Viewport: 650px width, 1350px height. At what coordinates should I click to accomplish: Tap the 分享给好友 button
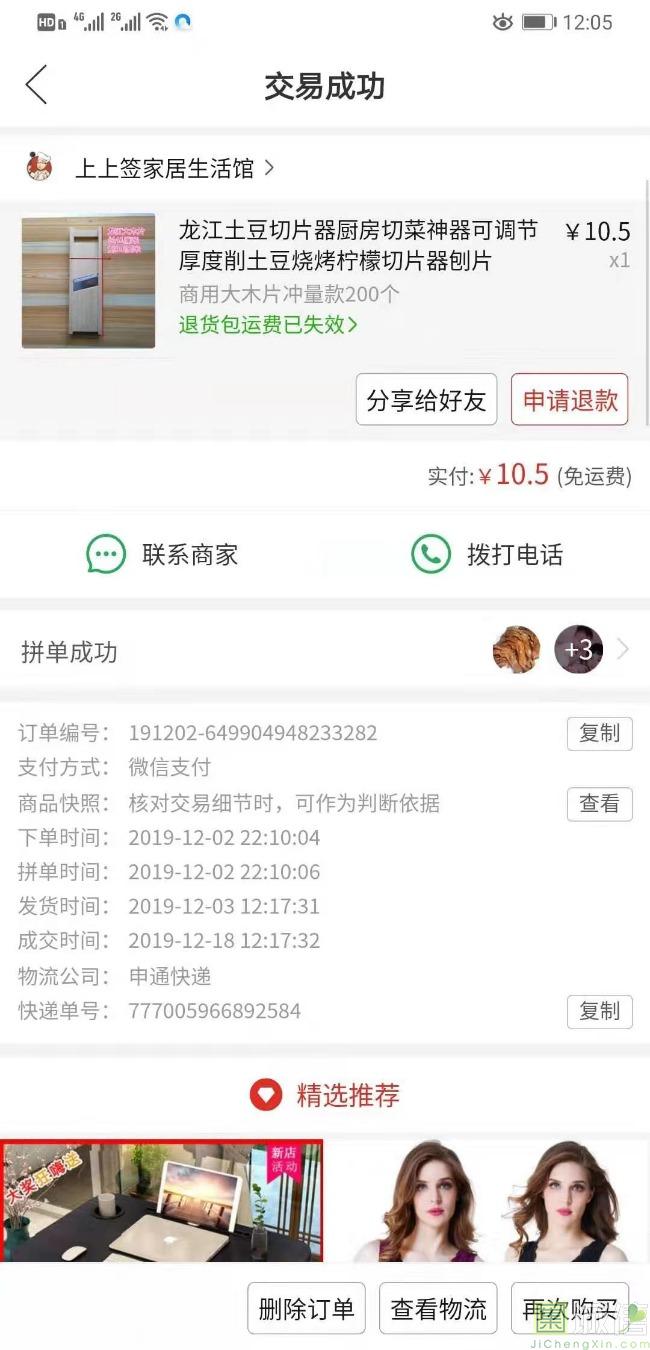coord(426,400)
